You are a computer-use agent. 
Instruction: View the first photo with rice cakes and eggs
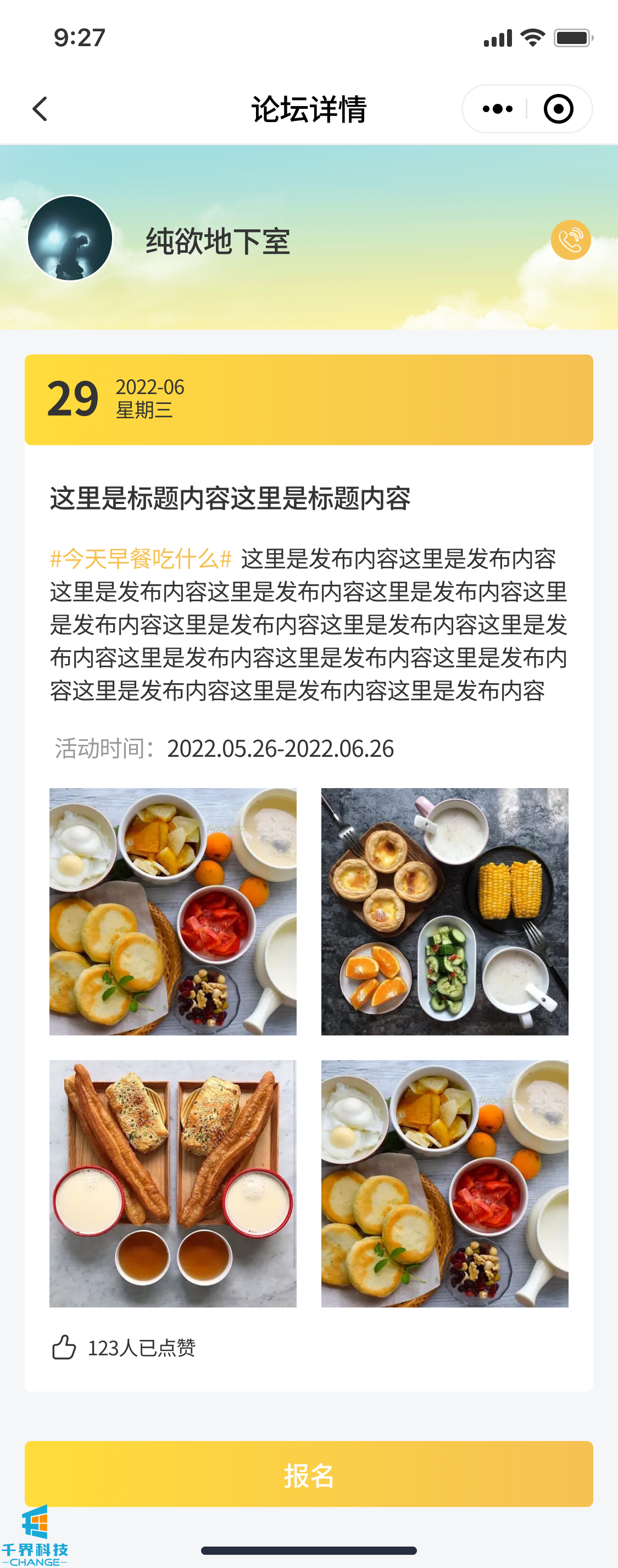click(172, 911)
